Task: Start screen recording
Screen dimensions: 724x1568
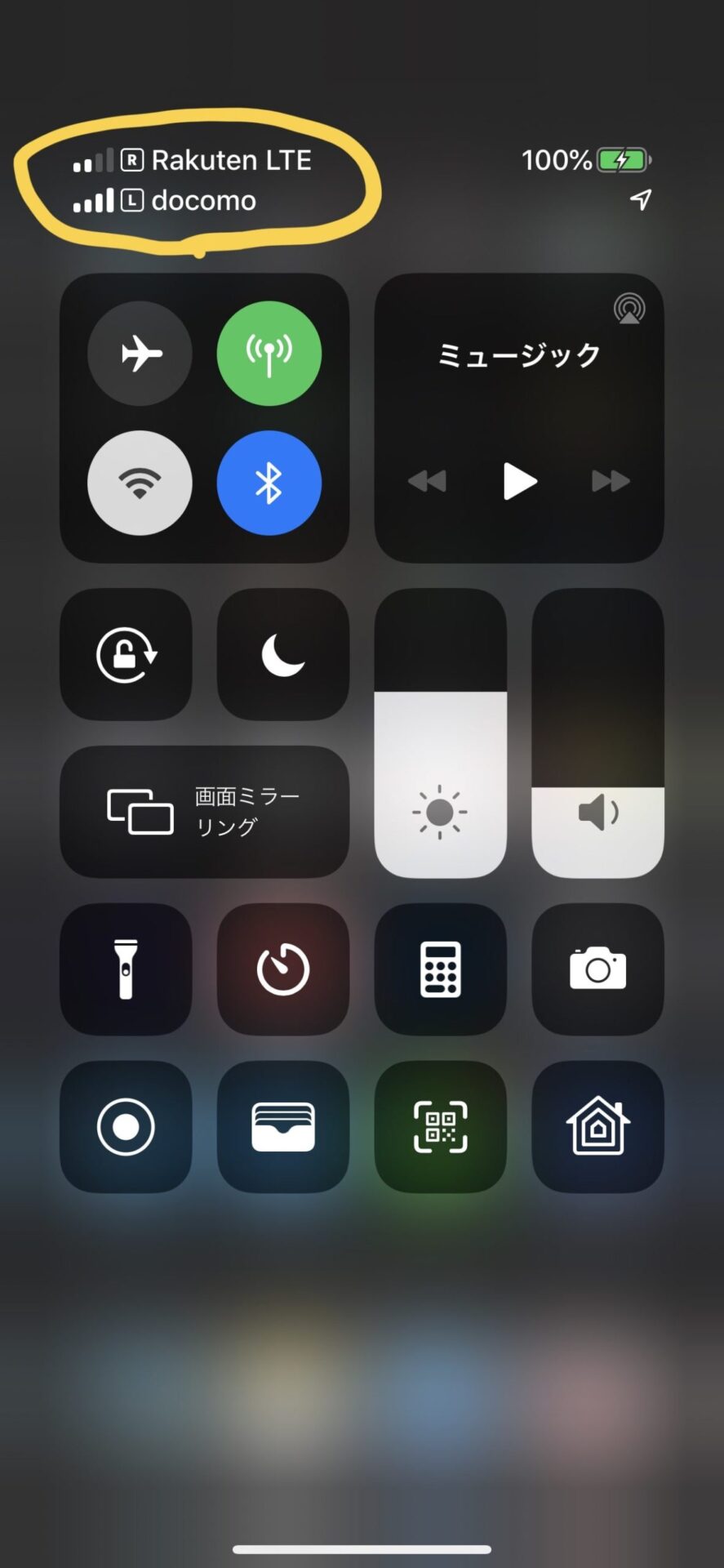Action: coord(126,1127)
